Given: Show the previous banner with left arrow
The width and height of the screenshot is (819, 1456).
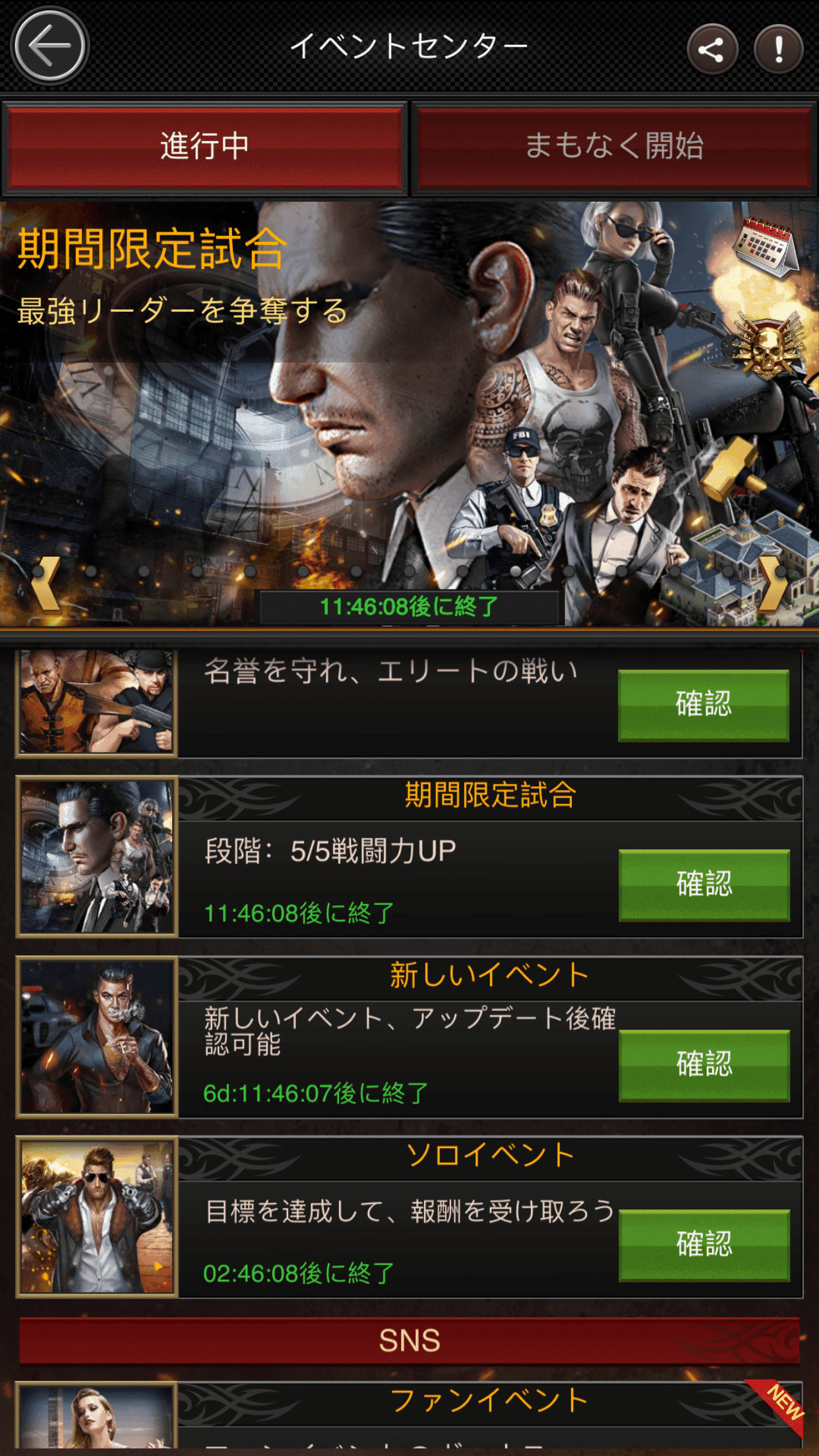Looking at the screenshot, I should [46, 583].
